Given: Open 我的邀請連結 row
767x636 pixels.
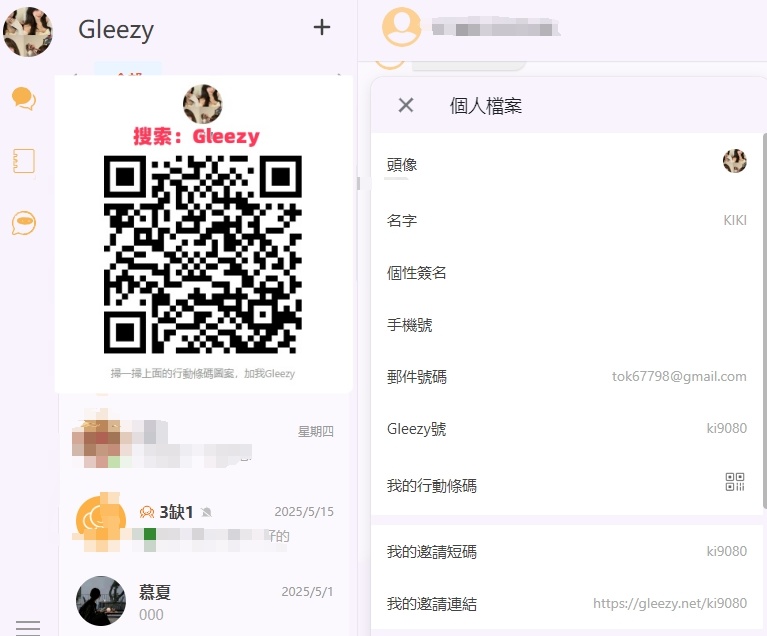Looking at the screenshot, I should coord(566,604).
